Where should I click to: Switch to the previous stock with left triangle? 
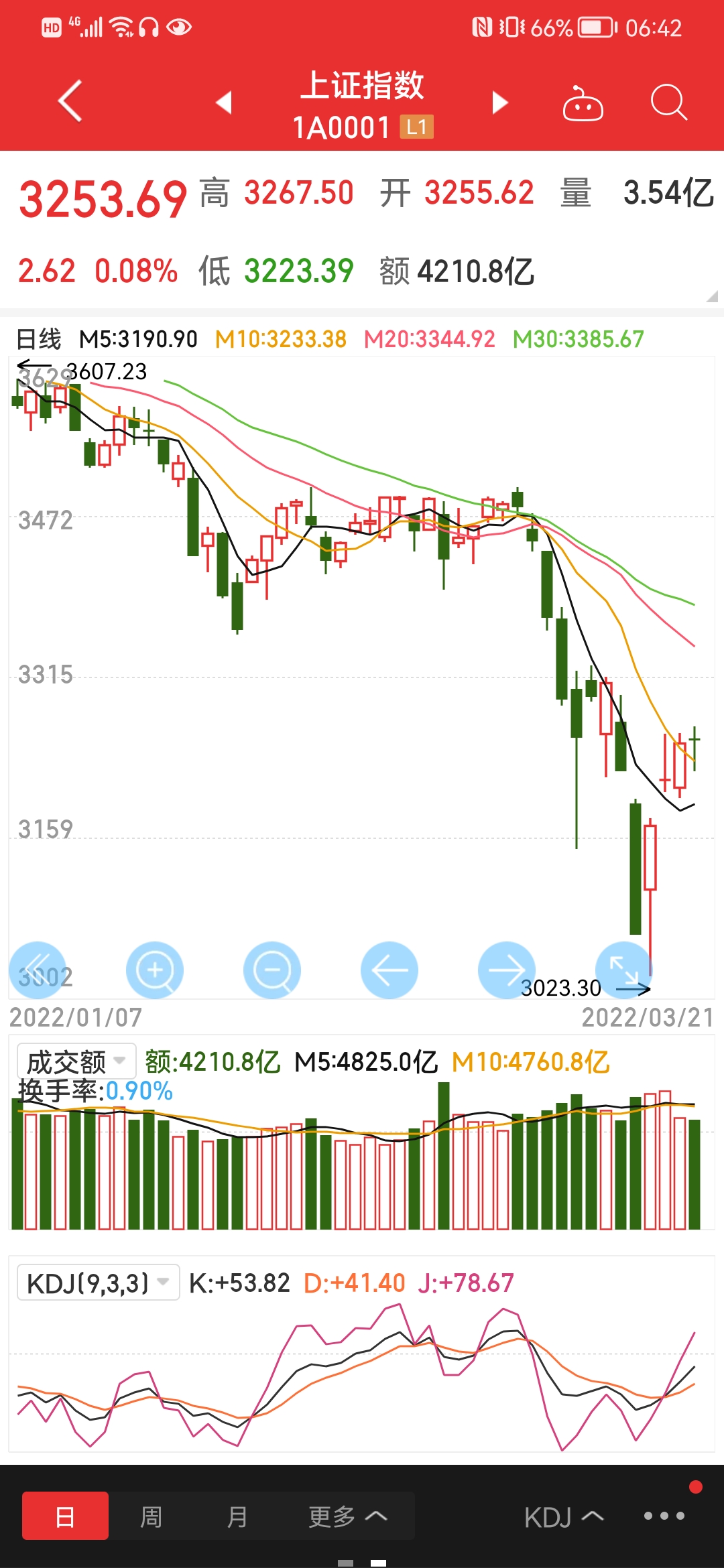tap(224, 103)
